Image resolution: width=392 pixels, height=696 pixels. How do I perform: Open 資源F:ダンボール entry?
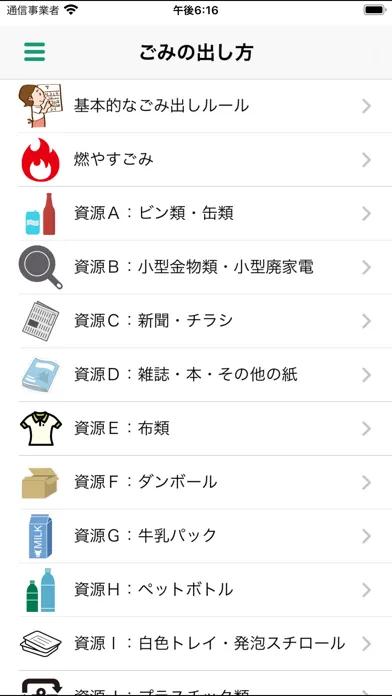coord(196,482)
